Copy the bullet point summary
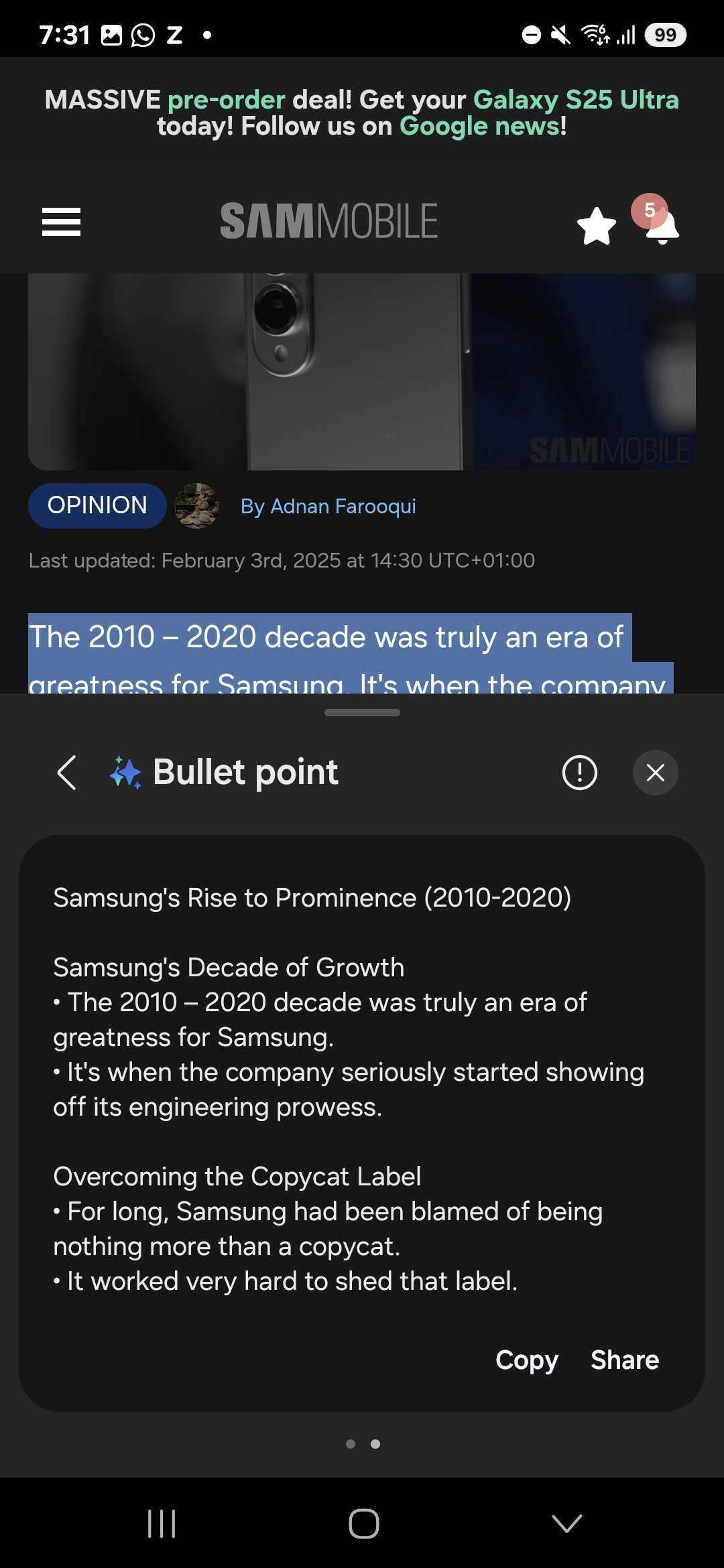The height and width of the screenshot is (1568, 724). 526,1360
